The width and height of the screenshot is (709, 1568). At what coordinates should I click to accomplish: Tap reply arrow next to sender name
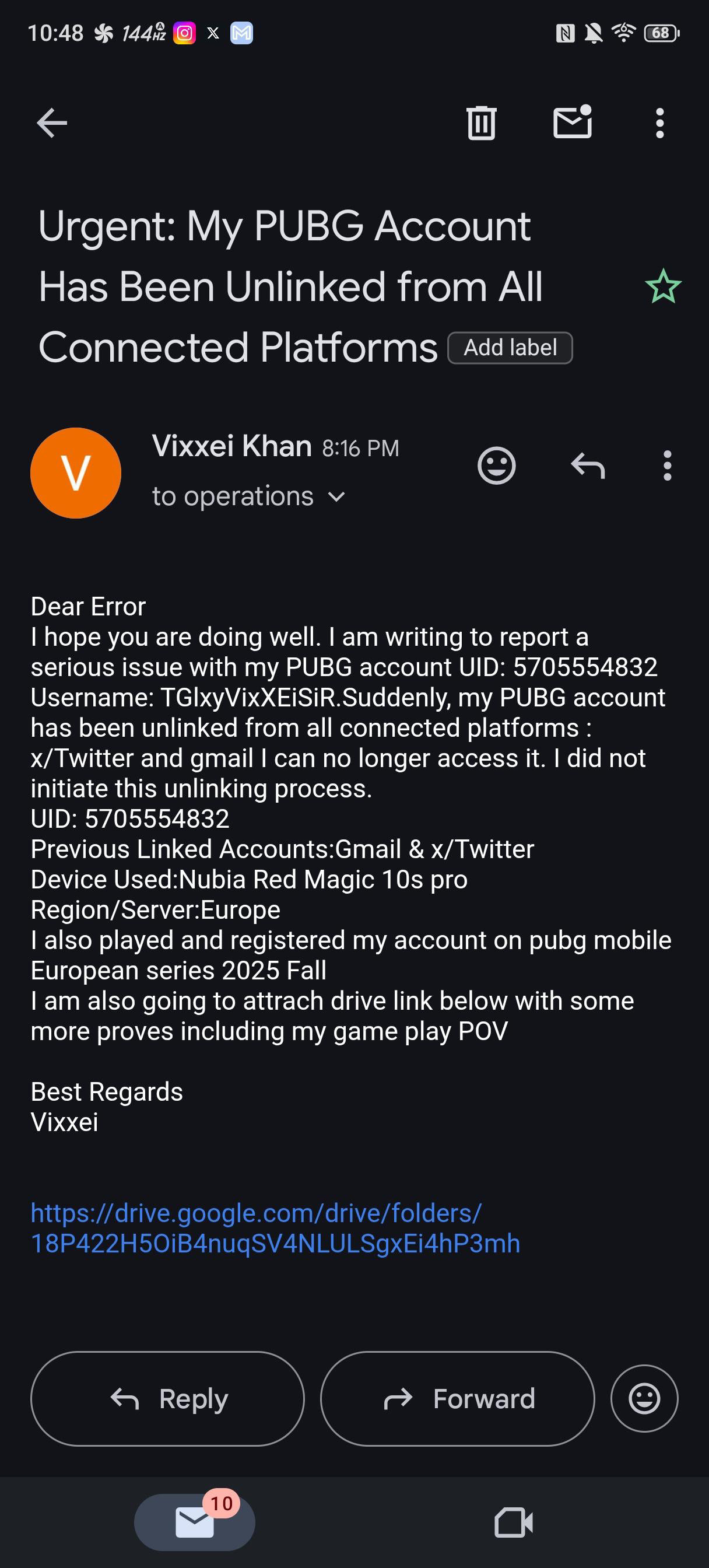[588, 466]
